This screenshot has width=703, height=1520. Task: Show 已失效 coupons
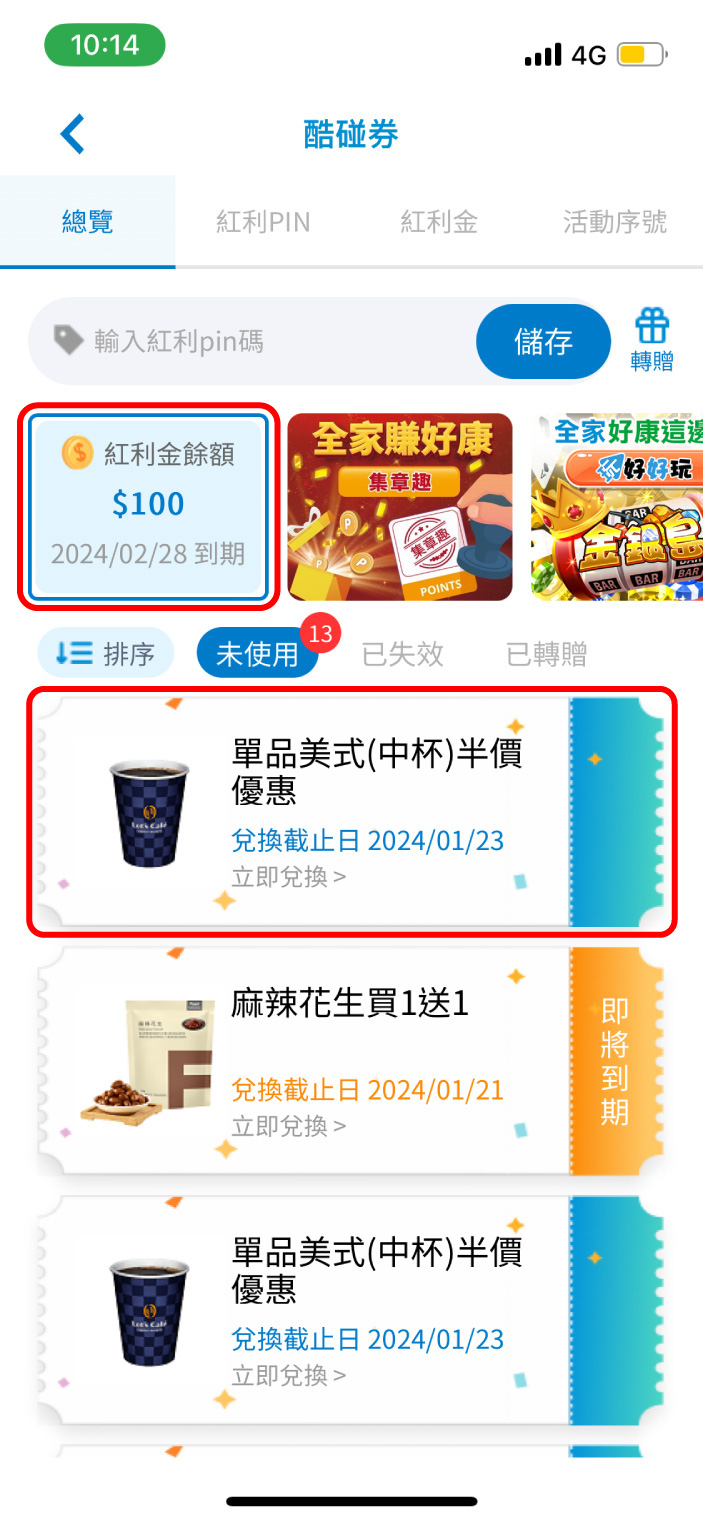402,654
